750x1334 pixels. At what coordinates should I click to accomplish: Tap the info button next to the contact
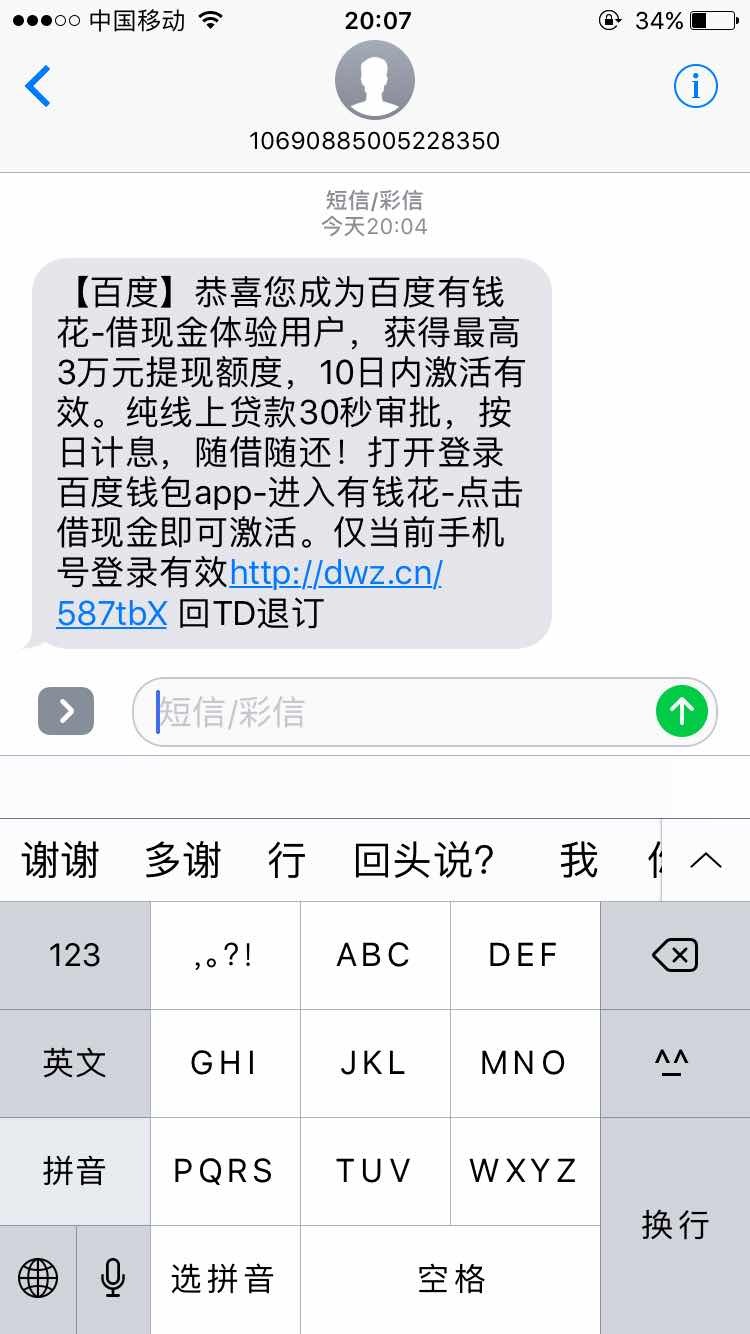point(696,86)
